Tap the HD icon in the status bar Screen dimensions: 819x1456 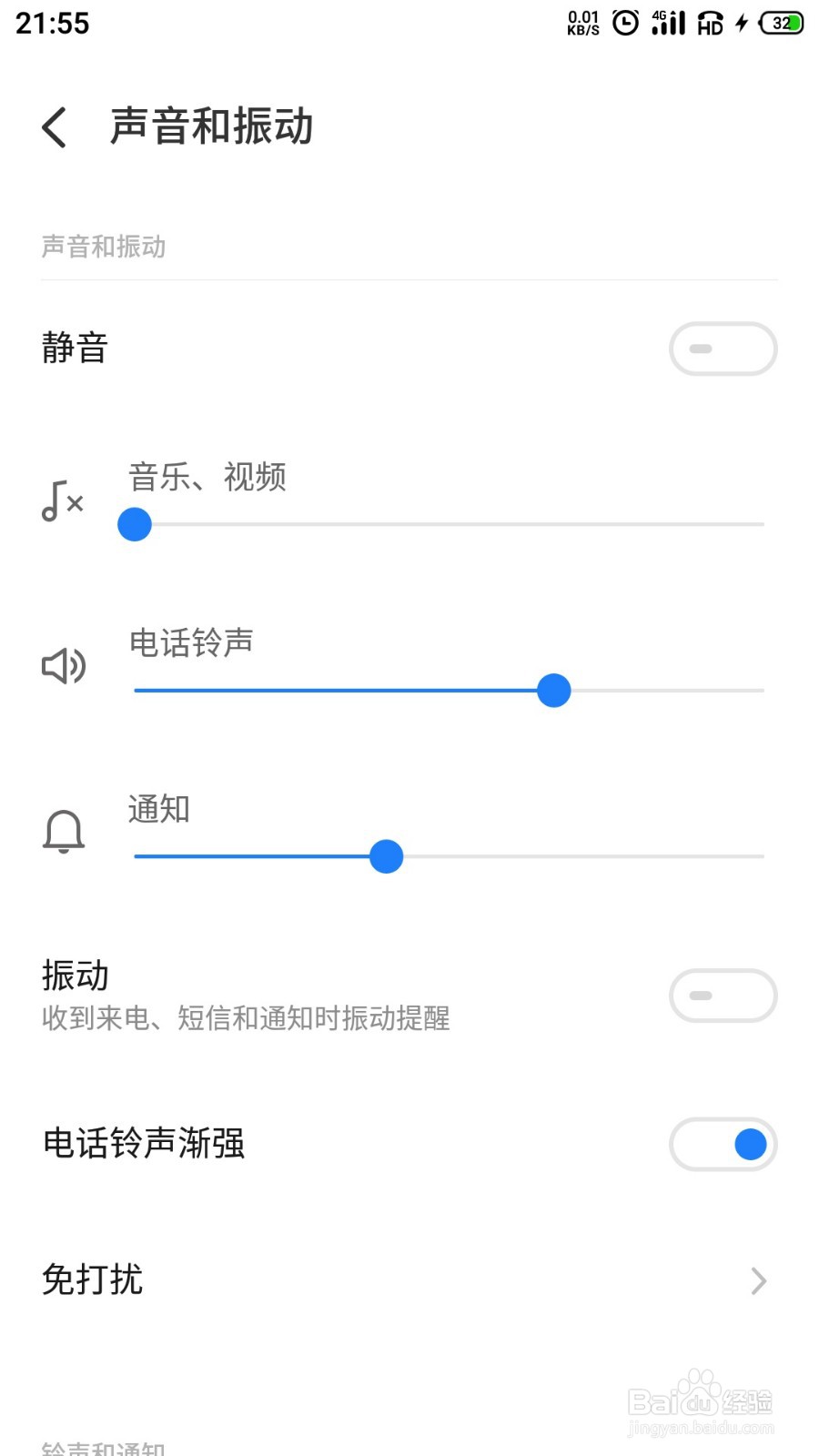pos(709,24)
